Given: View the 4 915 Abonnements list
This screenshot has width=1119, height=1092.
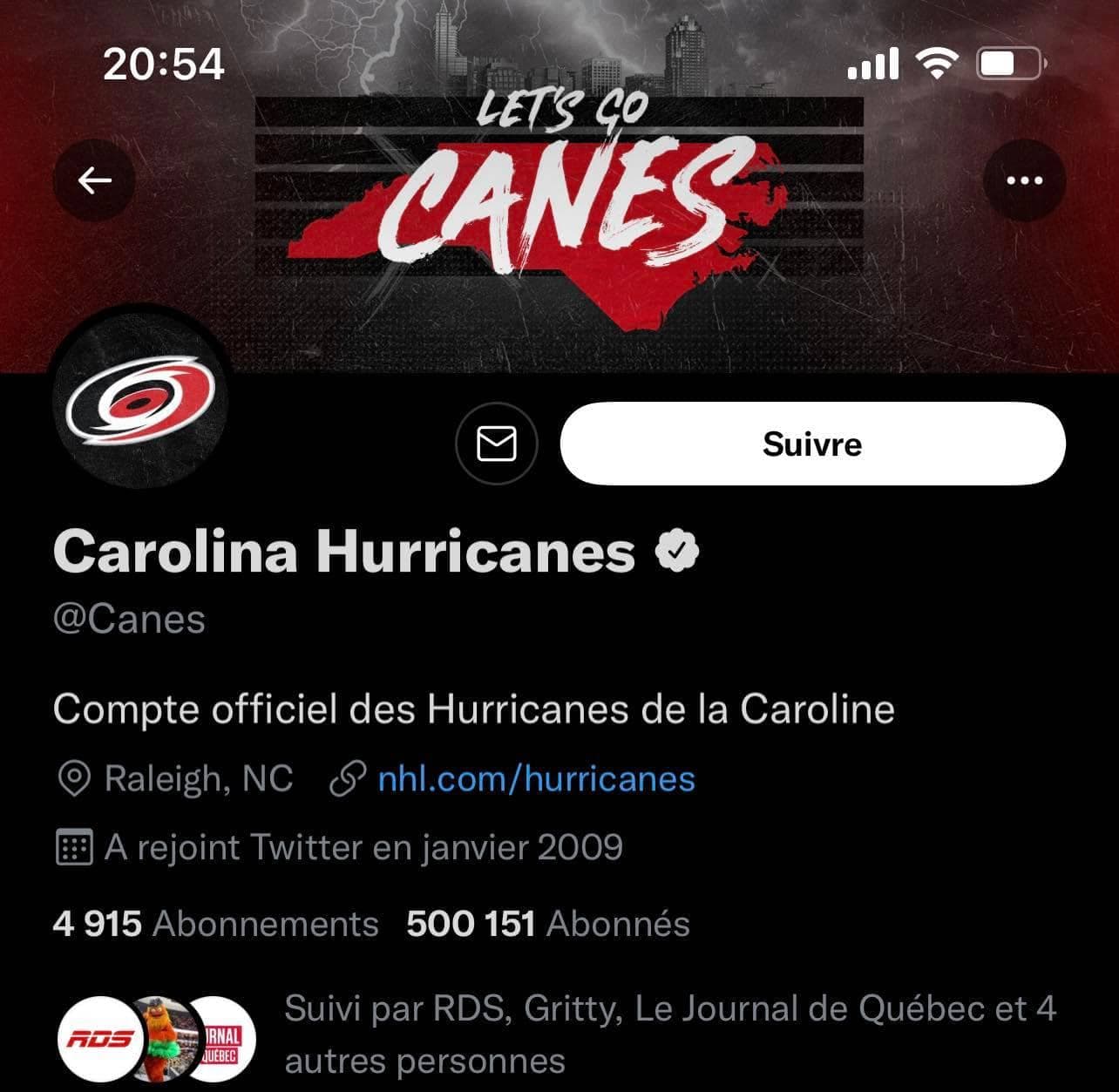Looking at the screenshot, I should click(215, 924).
